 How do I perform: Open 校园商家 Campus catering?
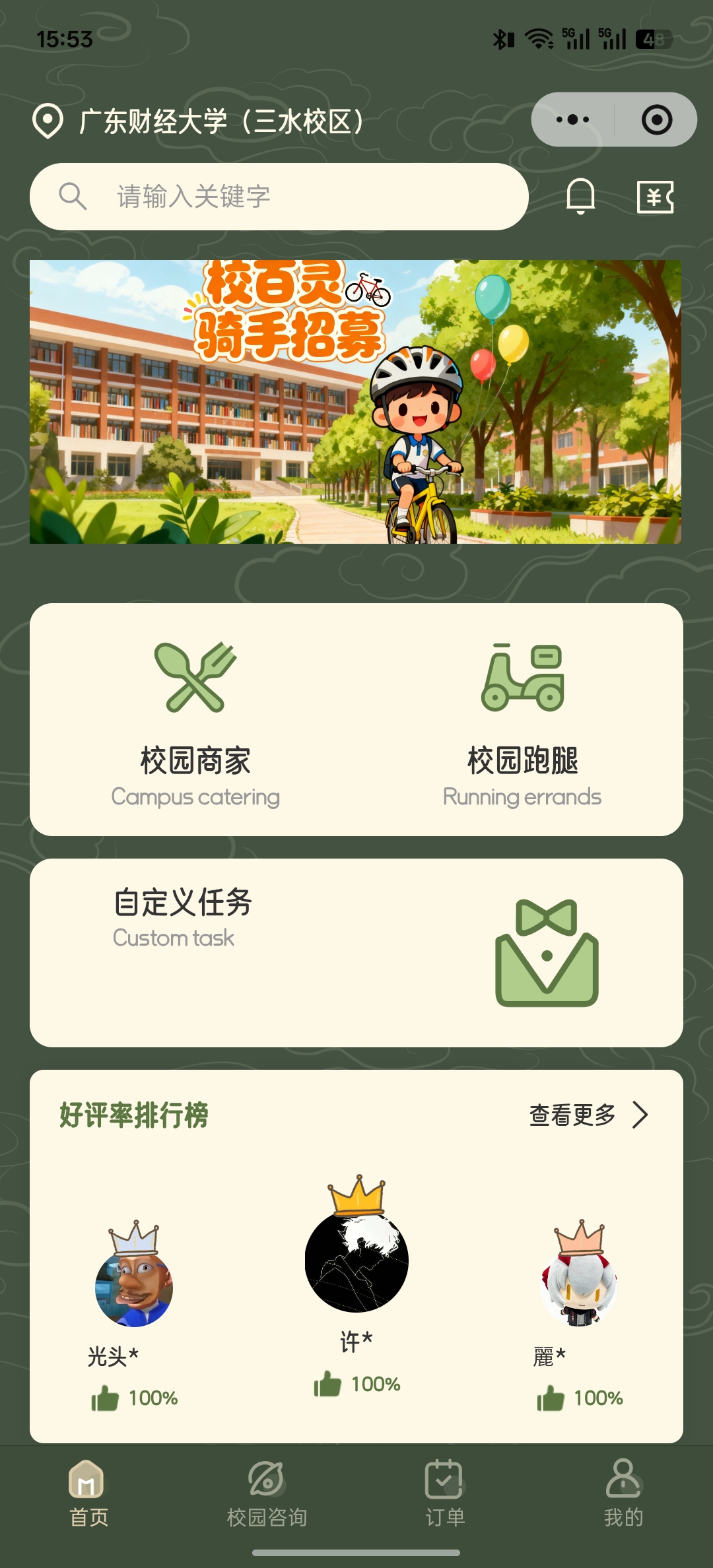pyautogui.click(x=195, y=721)
